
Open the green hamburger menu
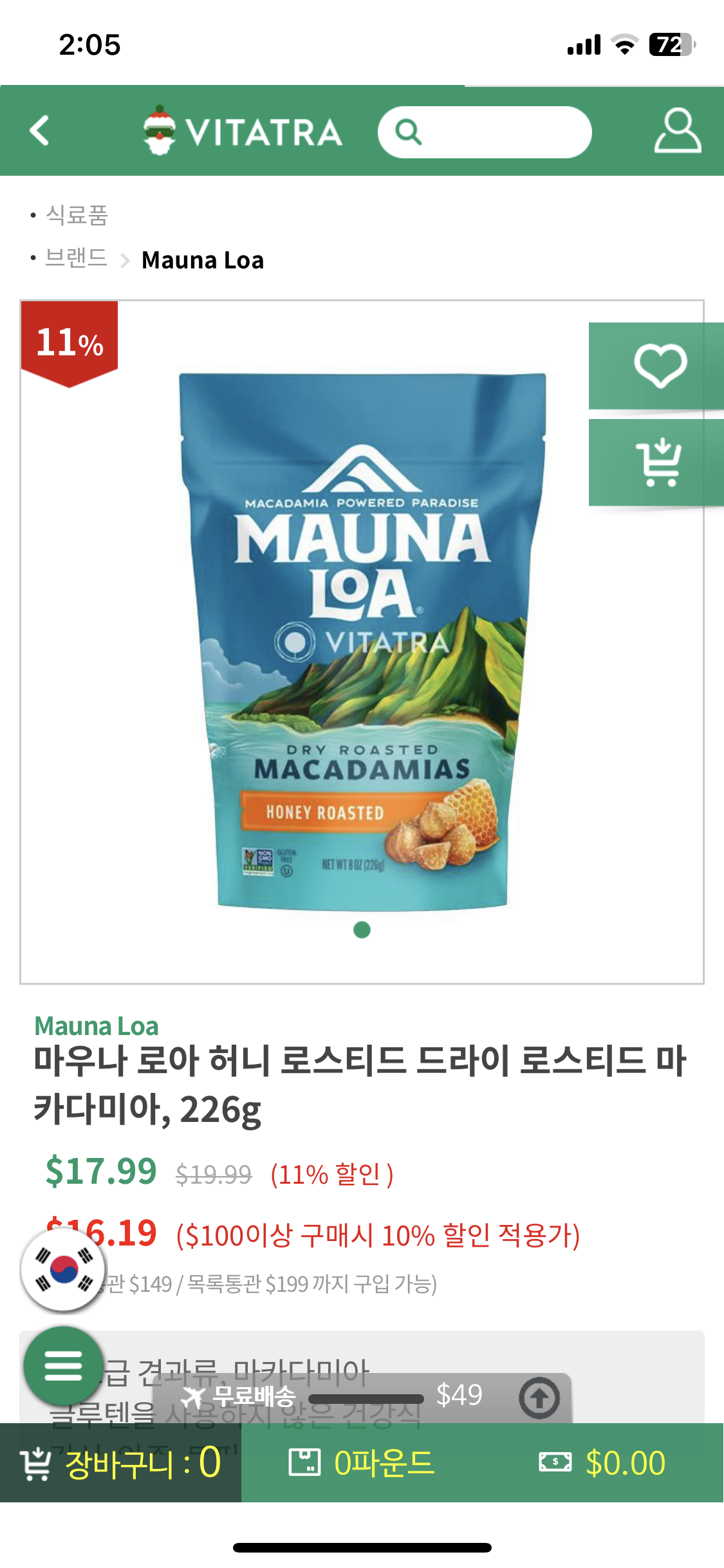click(63, 1365)
